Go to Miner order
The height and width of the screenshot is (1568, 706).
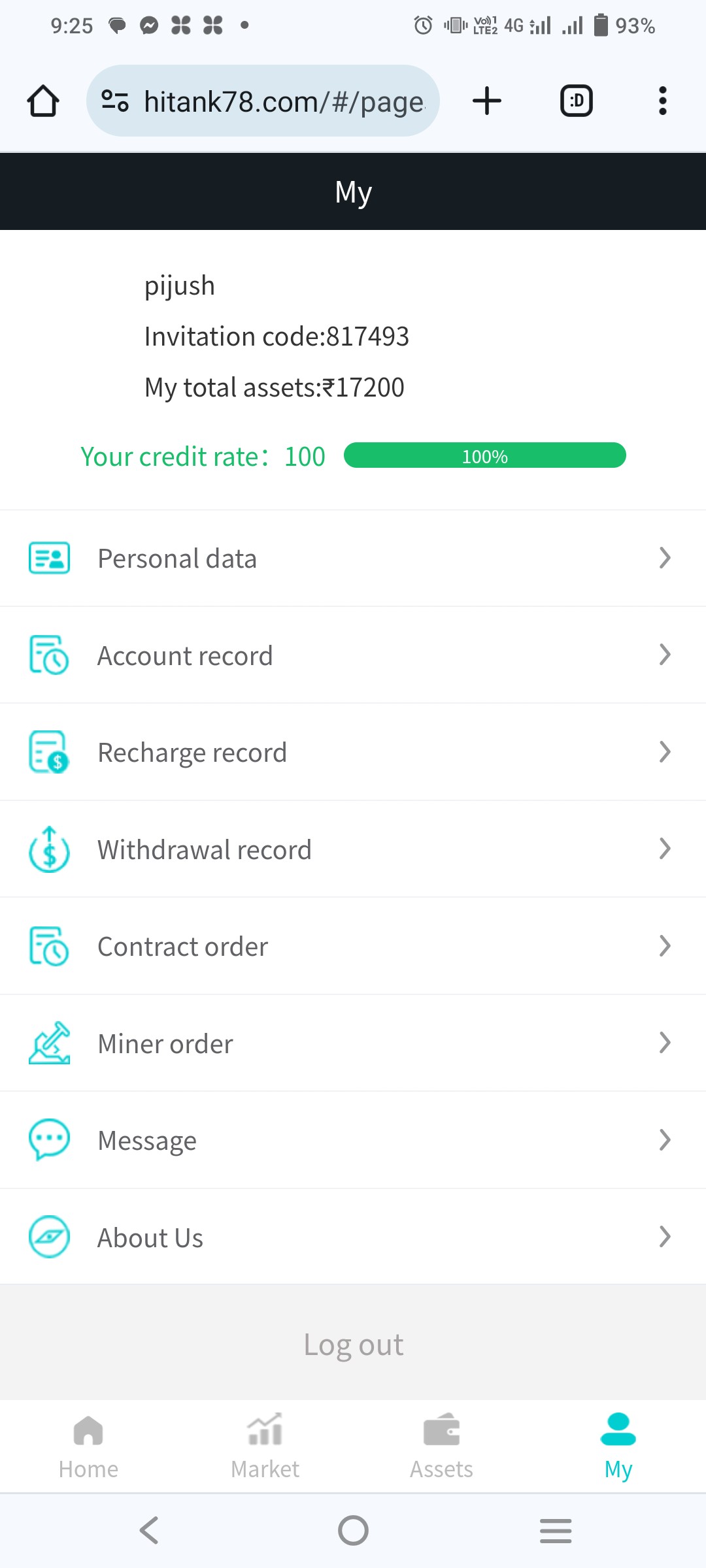pos(353,1043)
